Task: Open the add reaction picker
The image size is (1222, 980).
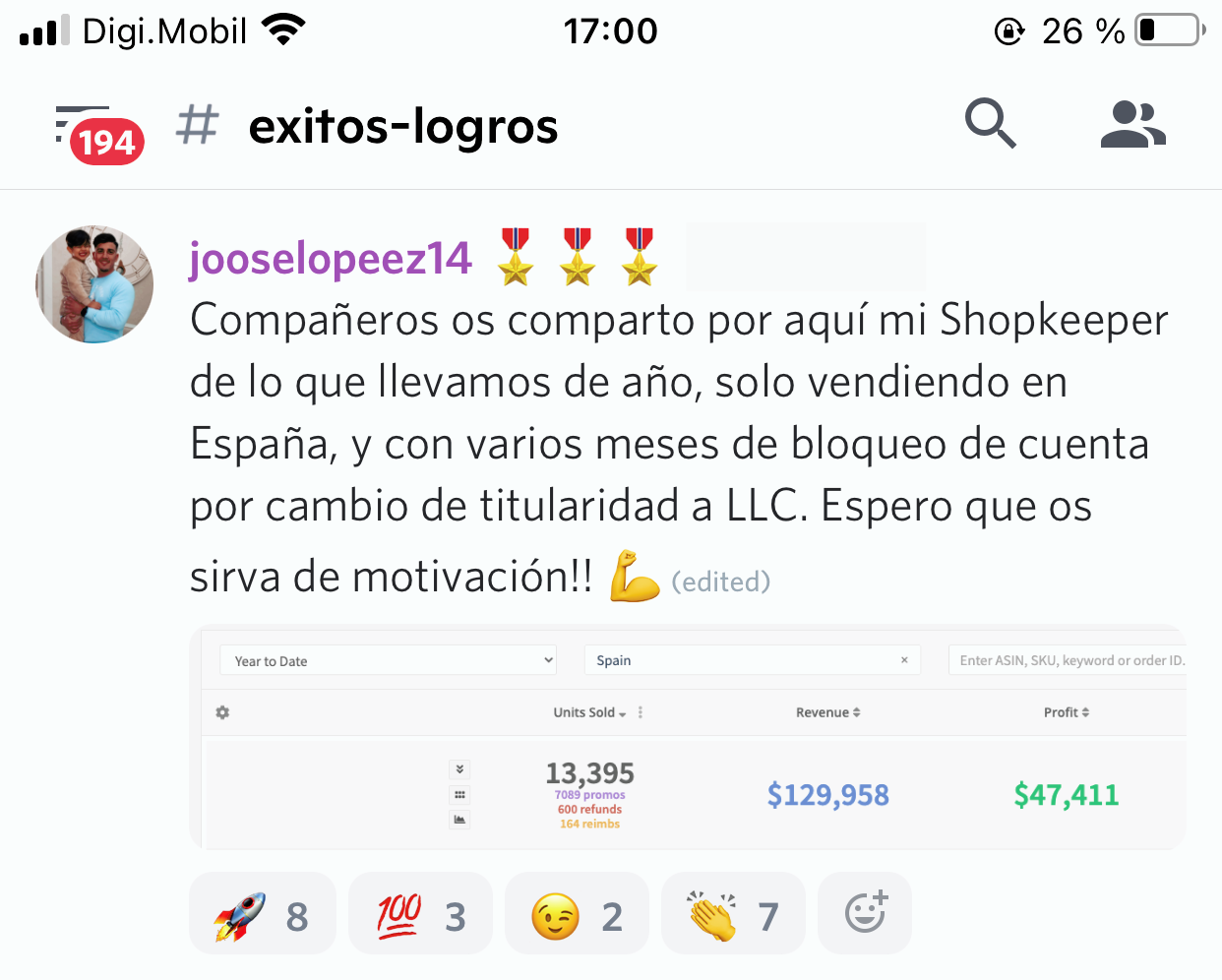Action: tap(865, 913)
